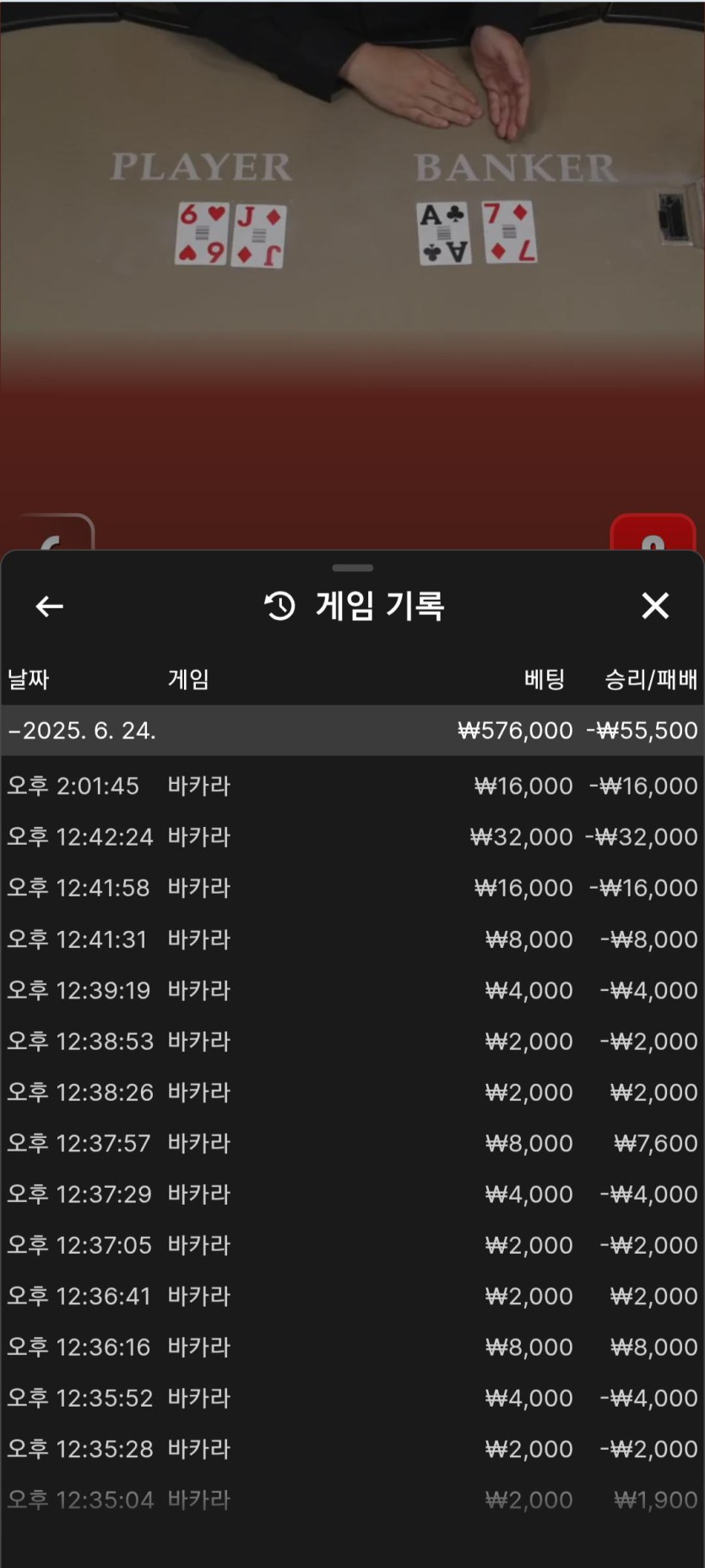Image resolution: width=705 pixels, height=1568 pixels.
Task: View the 오후 12:37:57 ₩7,600 win record
Action: tap(352, 1143)
